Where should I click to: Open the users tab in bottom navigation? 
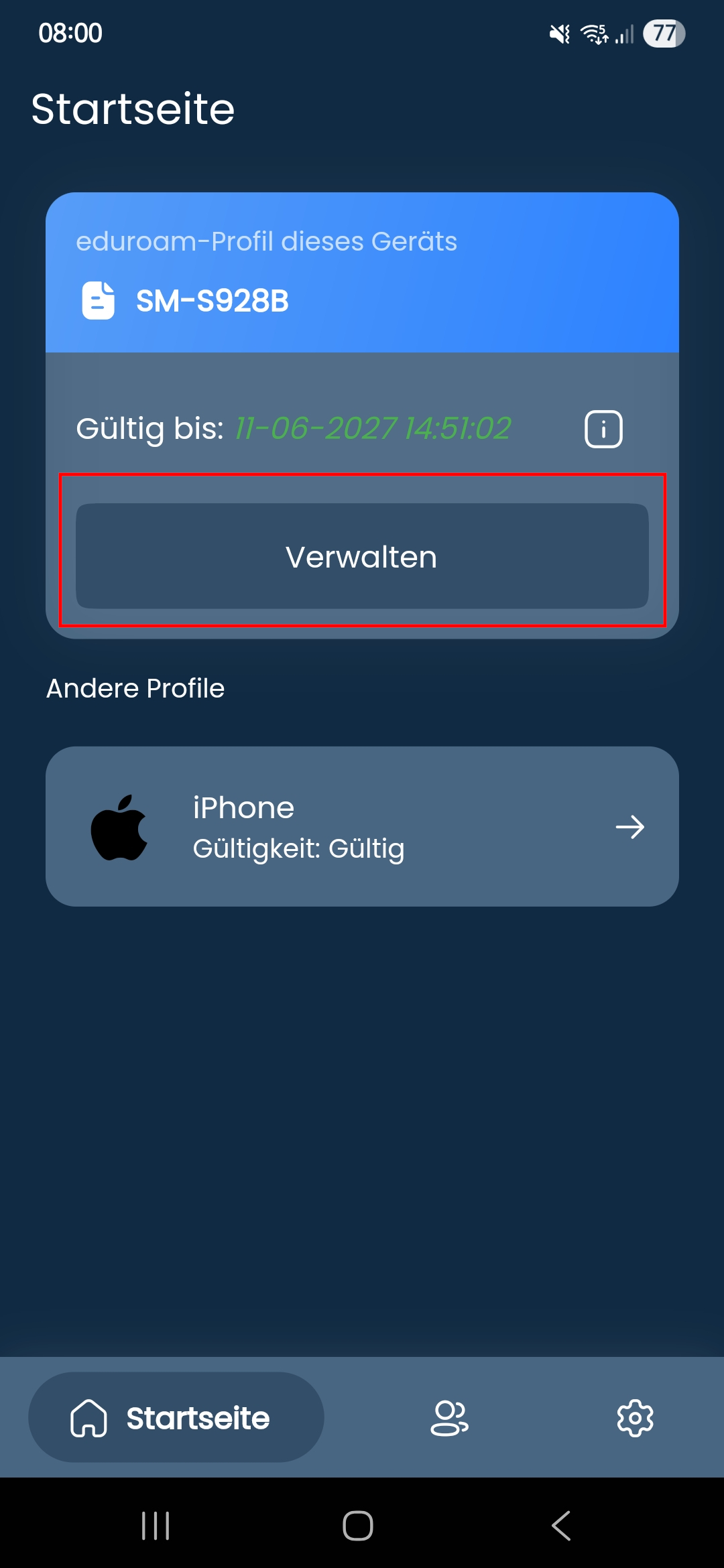click(449, 1418)
